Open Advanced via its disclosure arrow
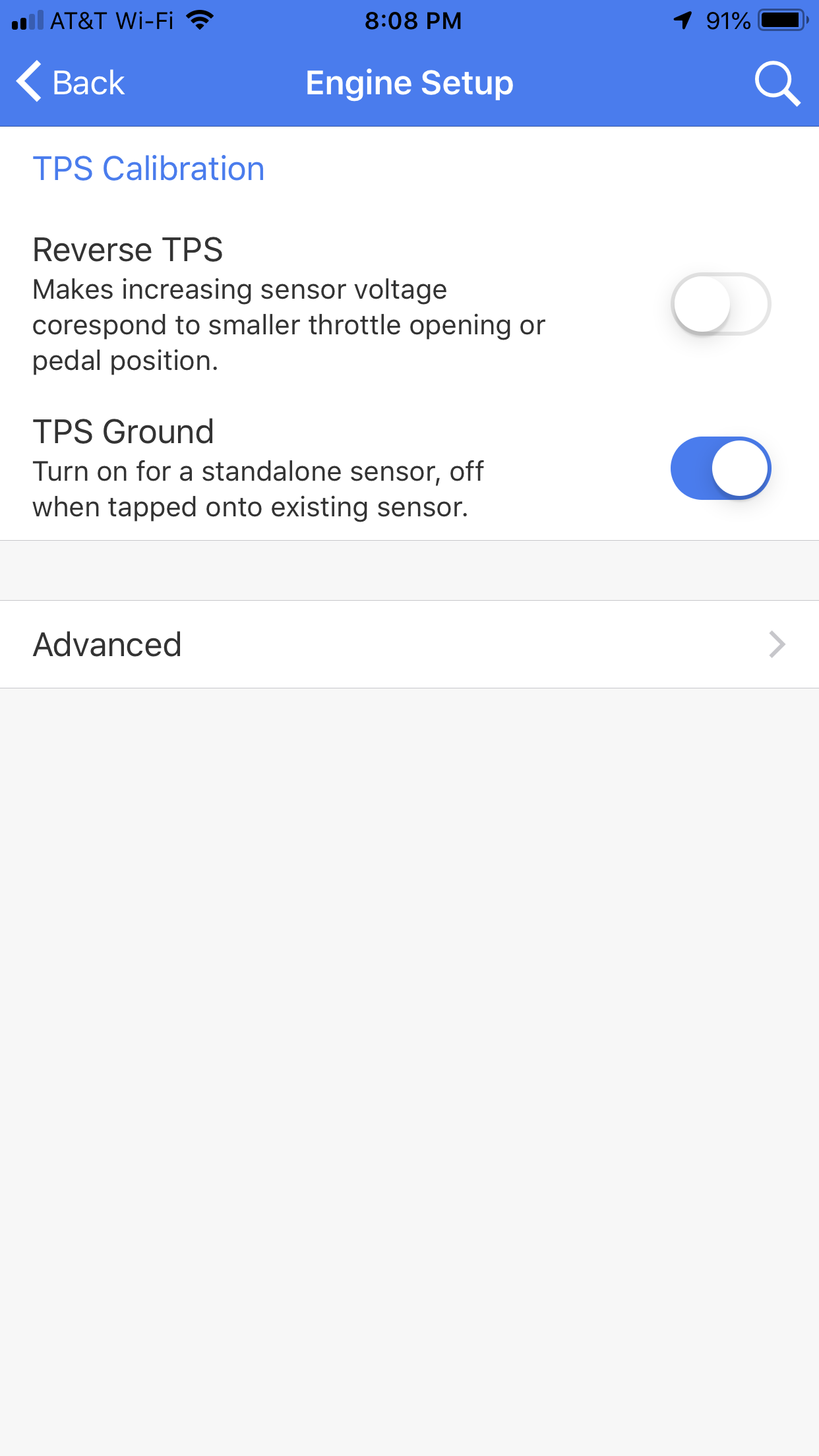 coord(777,644)
